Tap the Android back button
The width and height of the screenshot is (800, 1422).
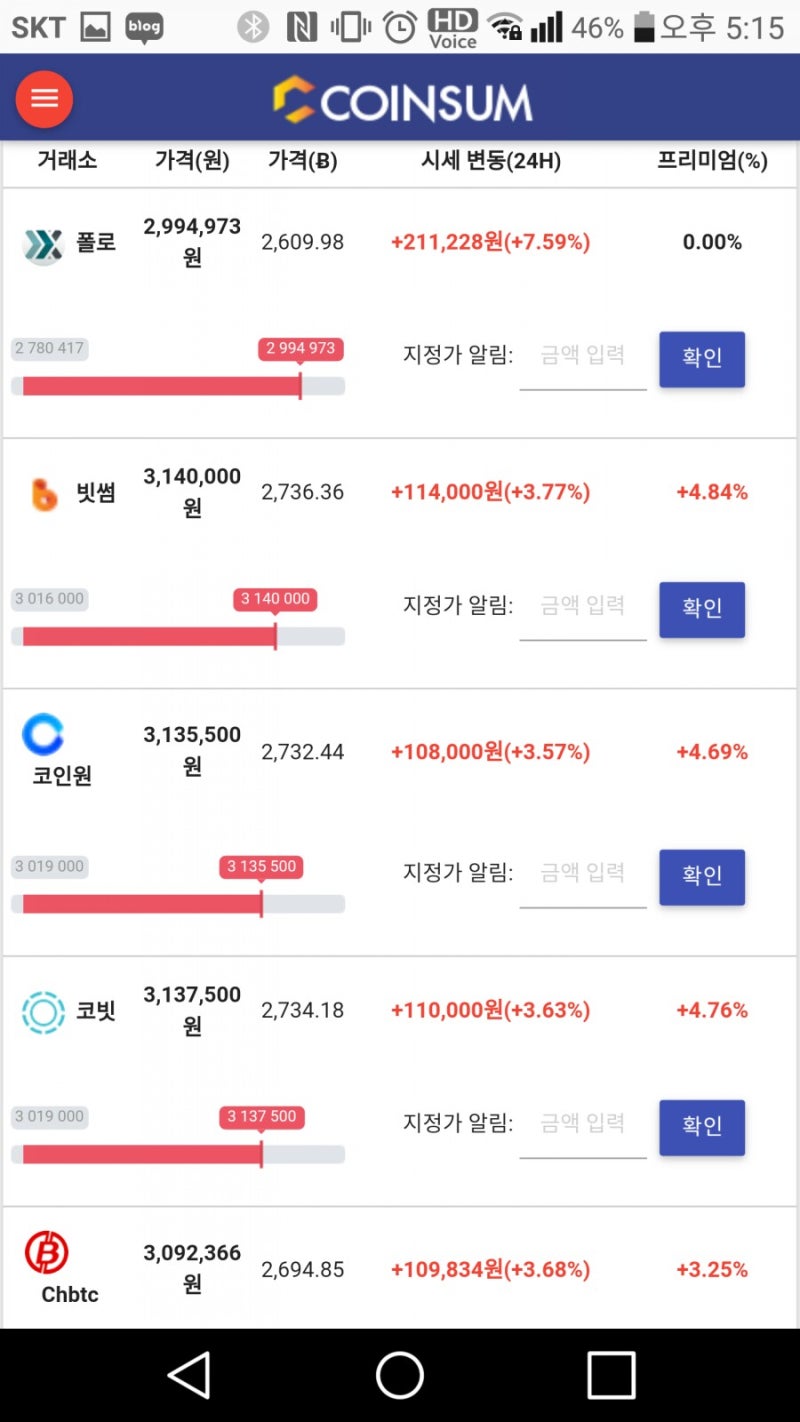tap(192, 1375)
